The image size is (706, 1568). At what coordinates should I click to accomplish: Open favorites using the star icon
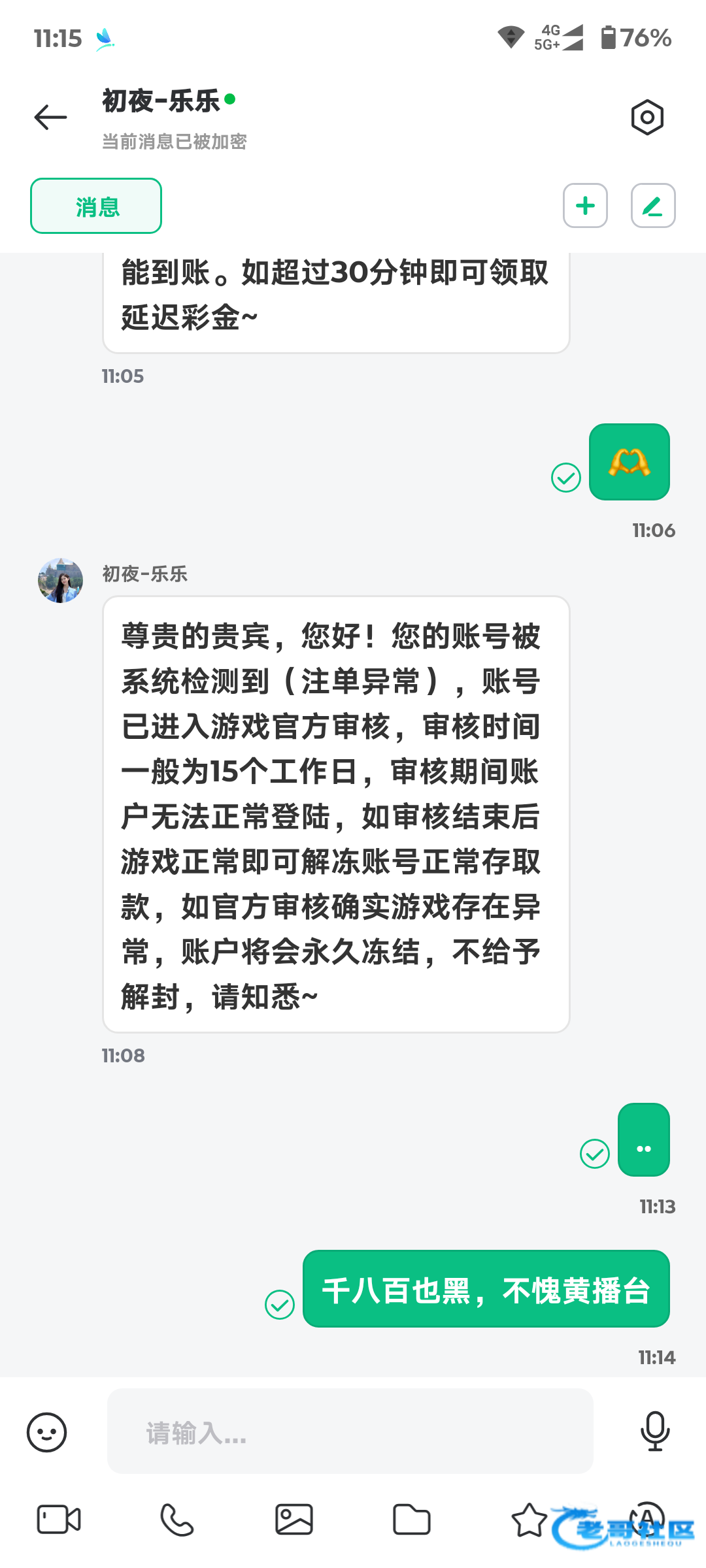pyautogui.click(x=529, y=1520)
